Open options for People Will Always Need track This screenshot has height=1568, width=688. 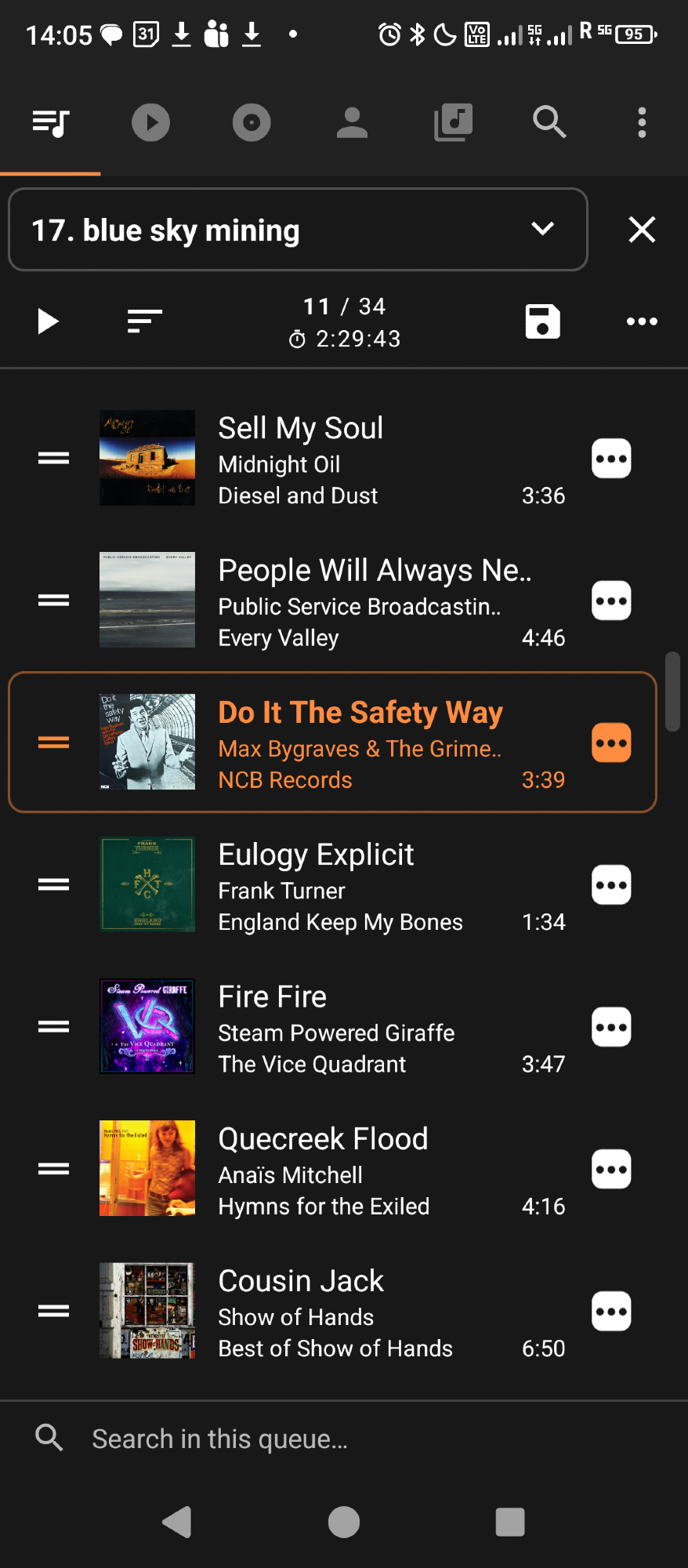[611, 601]
